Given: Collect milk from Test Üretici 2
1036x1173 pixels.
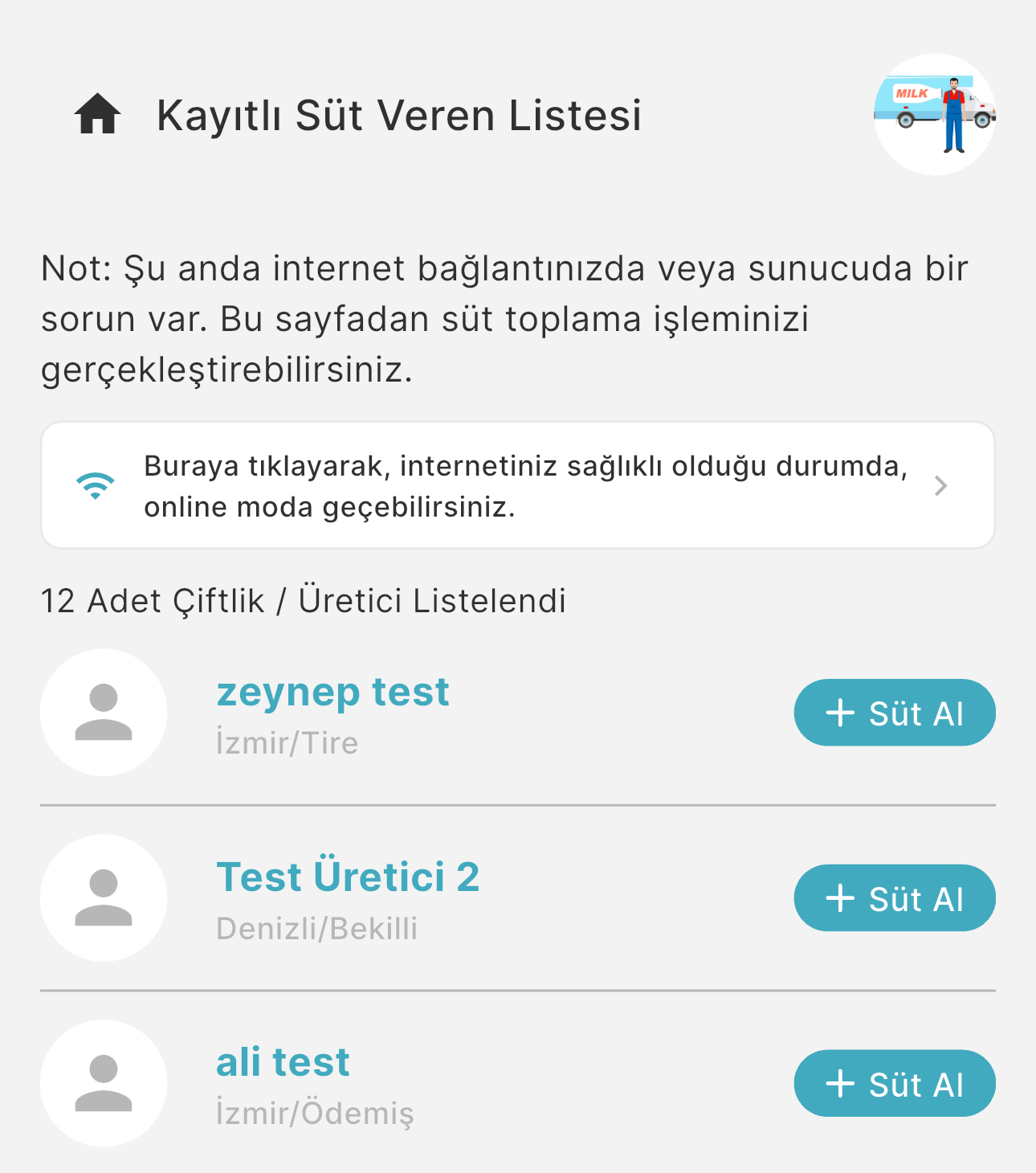Looking at the screenshot, I should (894, 898).
